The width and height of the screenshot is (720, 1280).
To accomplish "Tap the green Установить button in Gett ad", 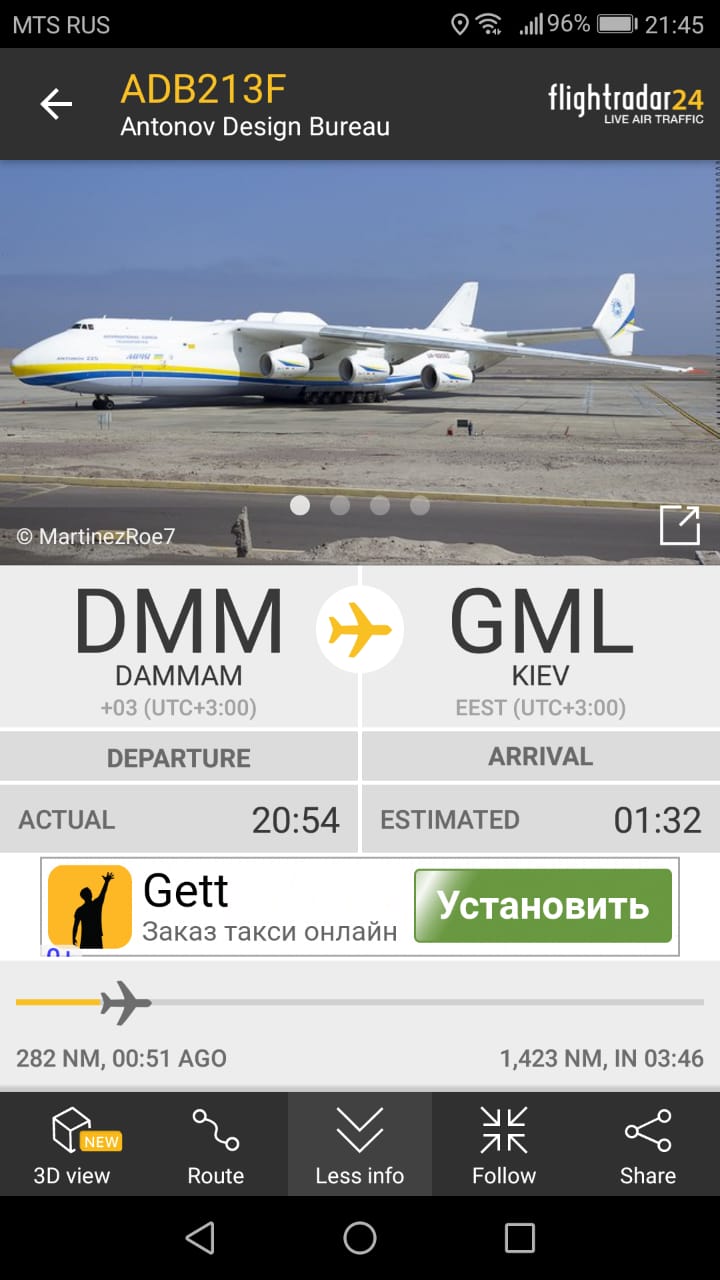I will 543,906.
